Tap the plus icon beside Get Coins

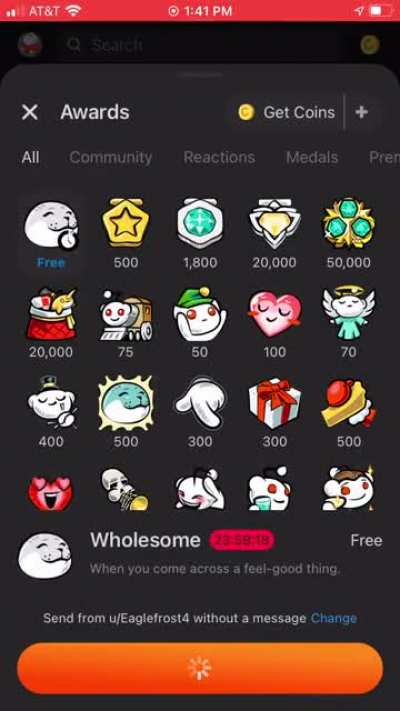[x=361, y=112]
